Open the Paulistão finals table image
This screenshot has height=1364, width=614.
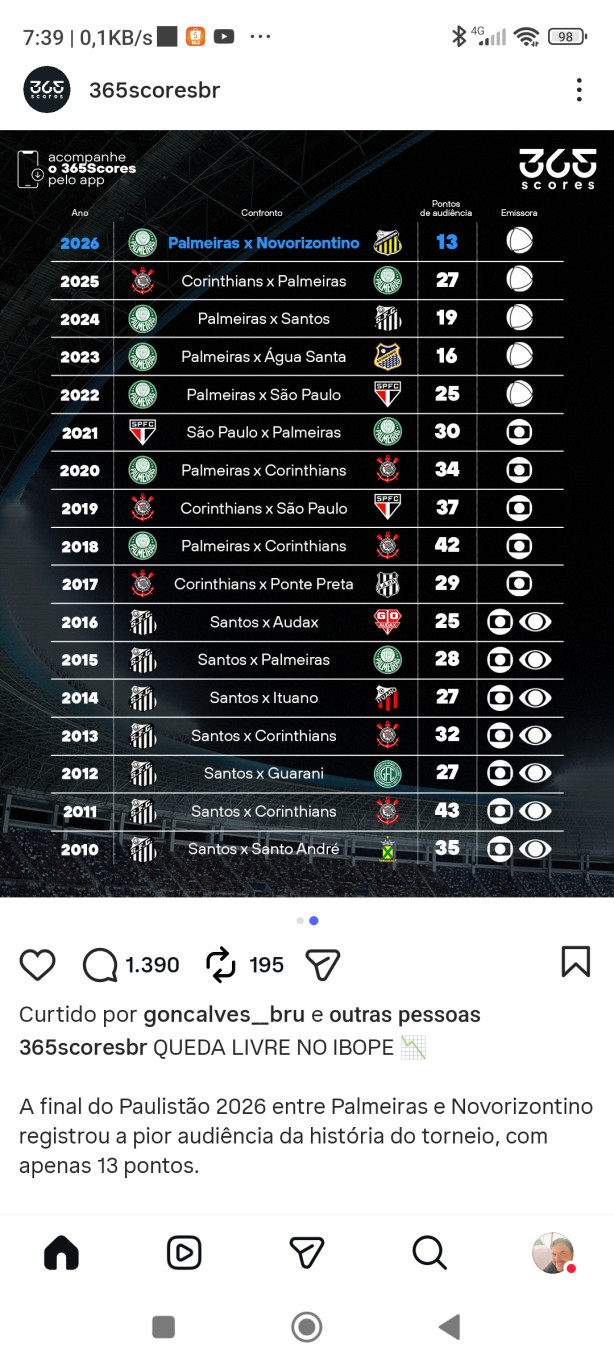[307, 513]
